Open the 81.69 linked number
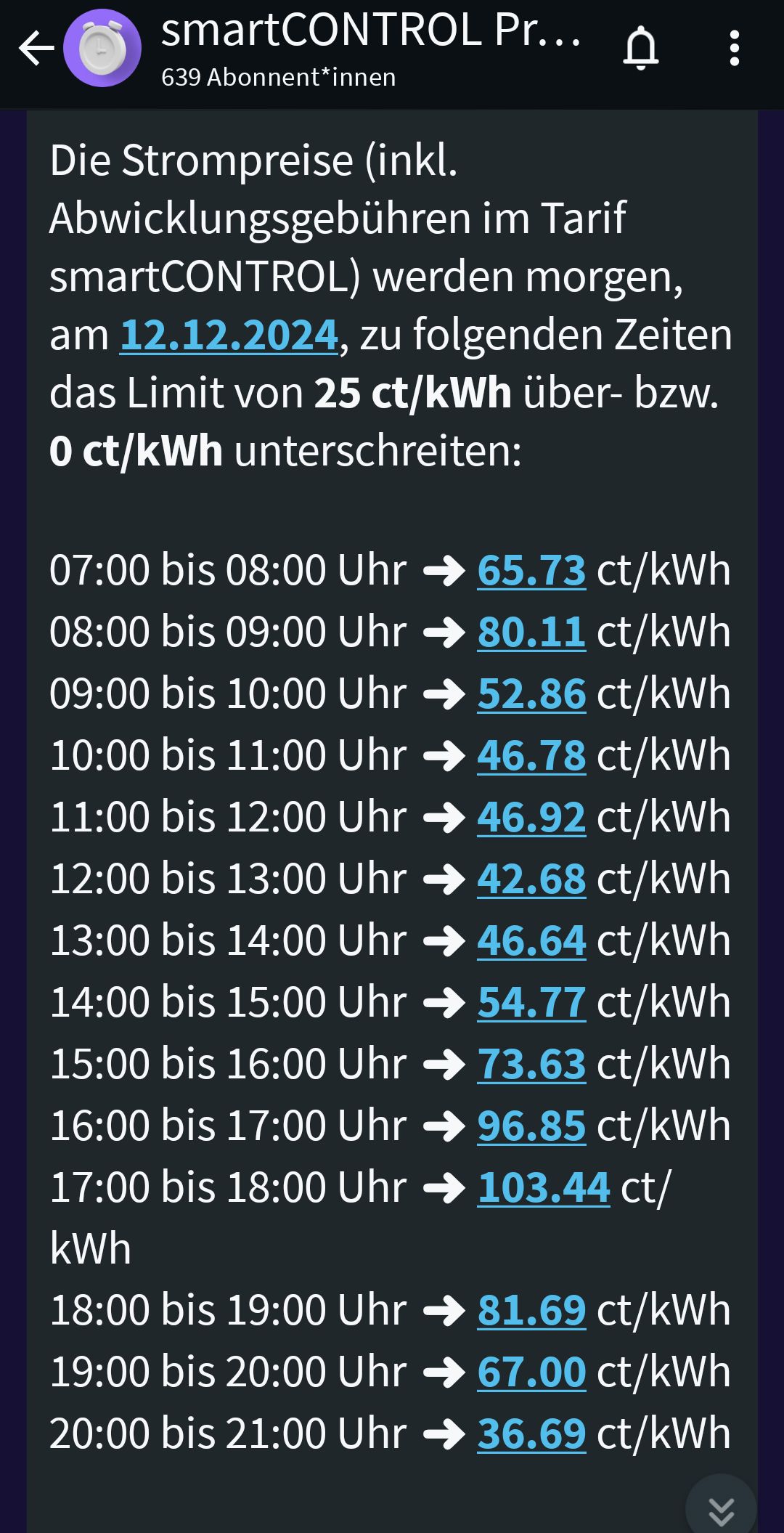The height and width of the screenshot is (1533, 784). (531, 1310)
